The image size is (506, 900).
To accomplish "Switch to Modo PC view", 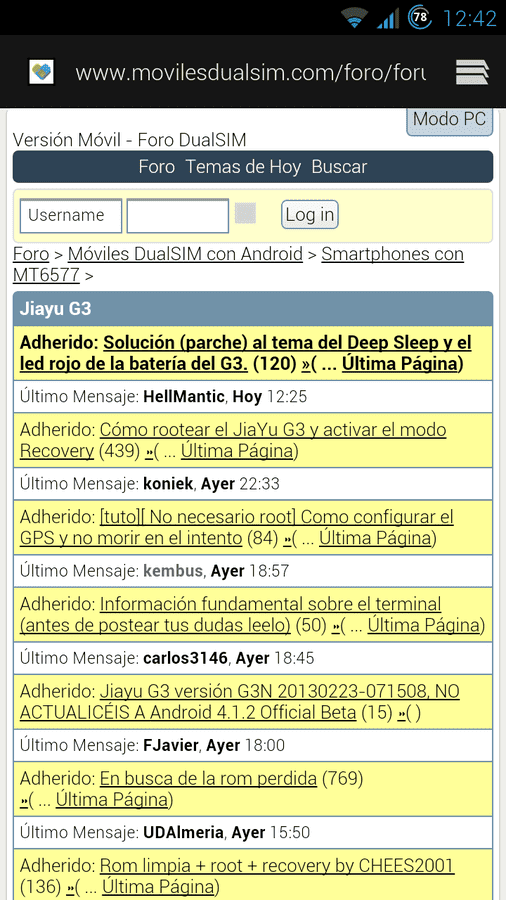I will pyautogui.click(x=450, y=120).
